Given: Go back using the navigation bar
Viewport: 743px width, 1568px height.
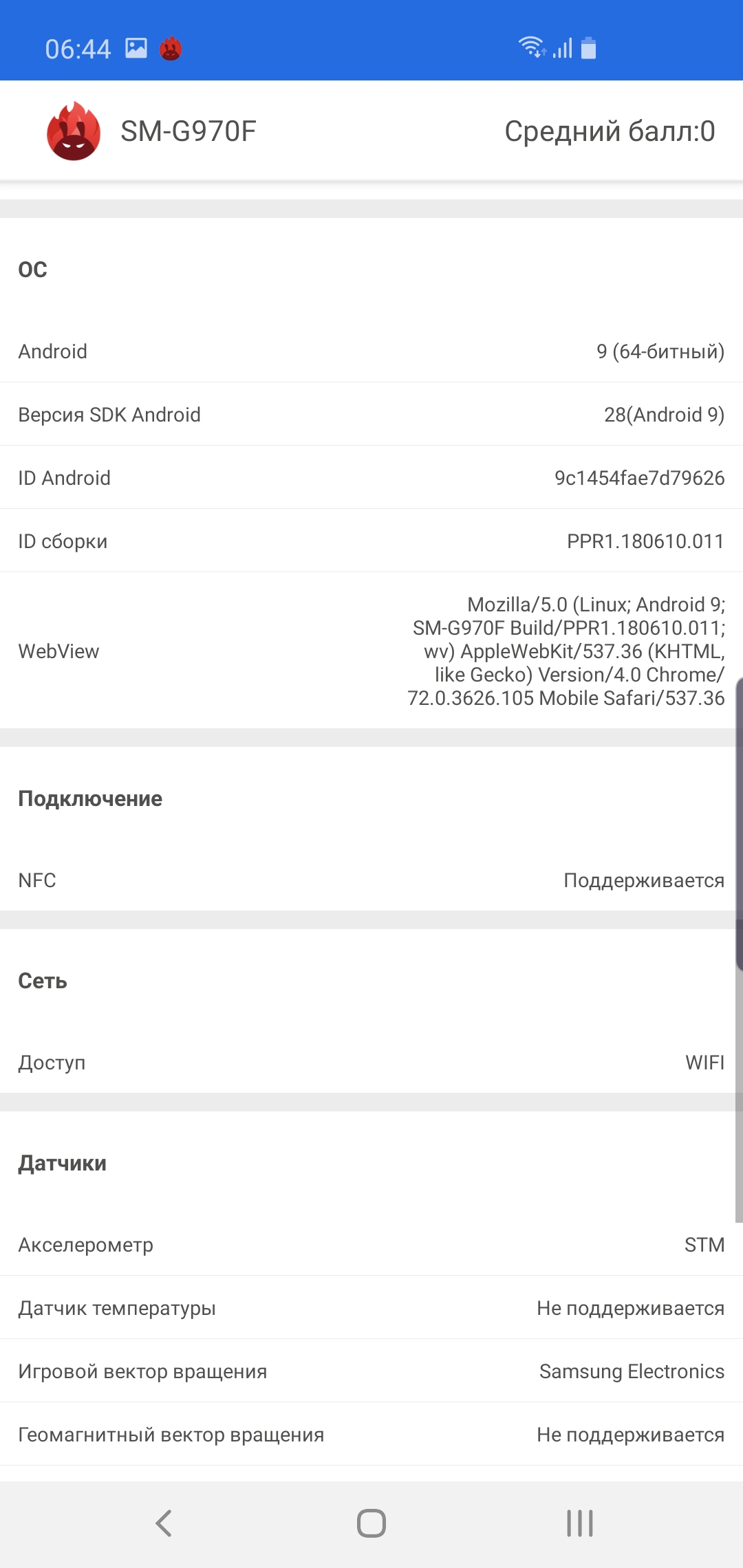Looking at the screenshot, I should click(164, 1523).
